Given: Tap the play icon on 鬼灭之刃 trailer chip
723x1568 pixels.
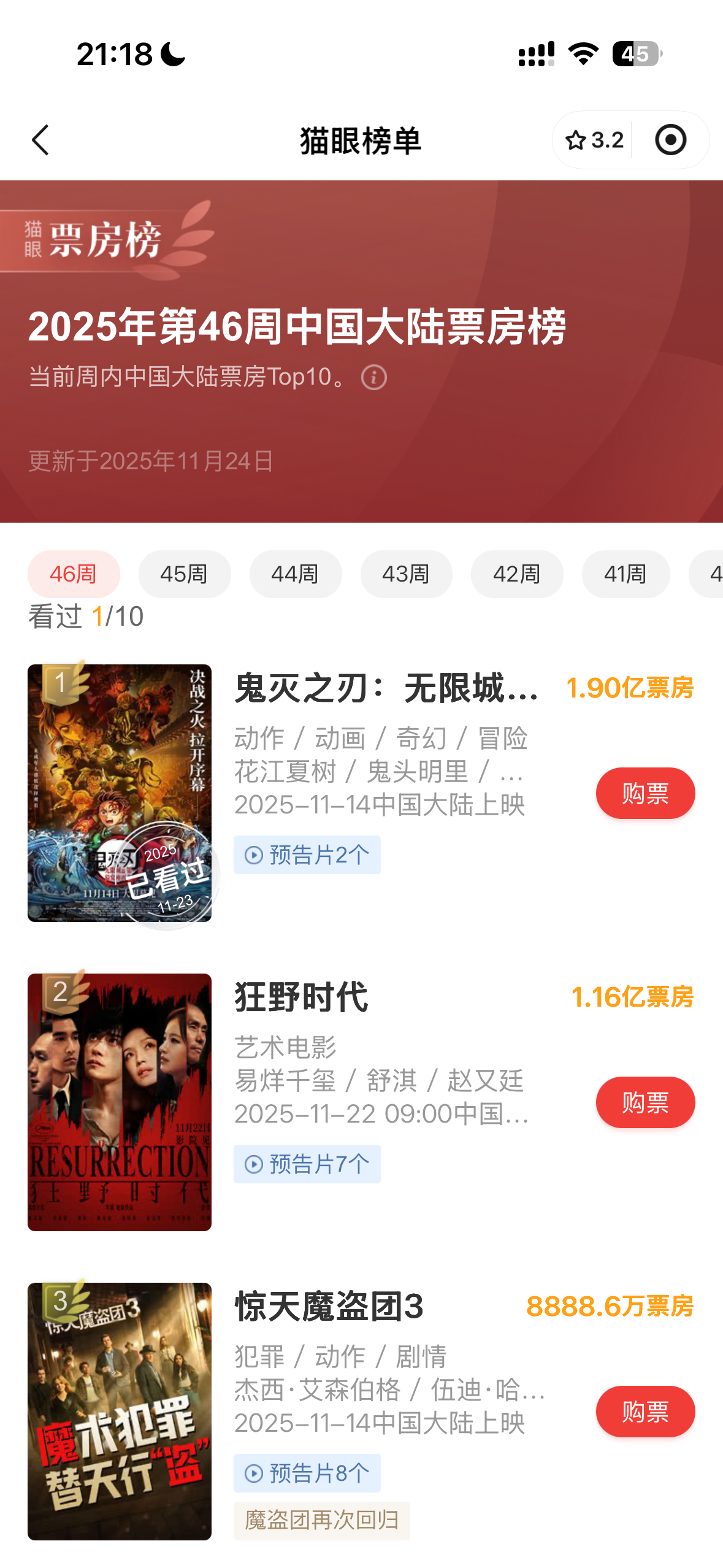Looking at the screenshot, I should tap(253, 855).
